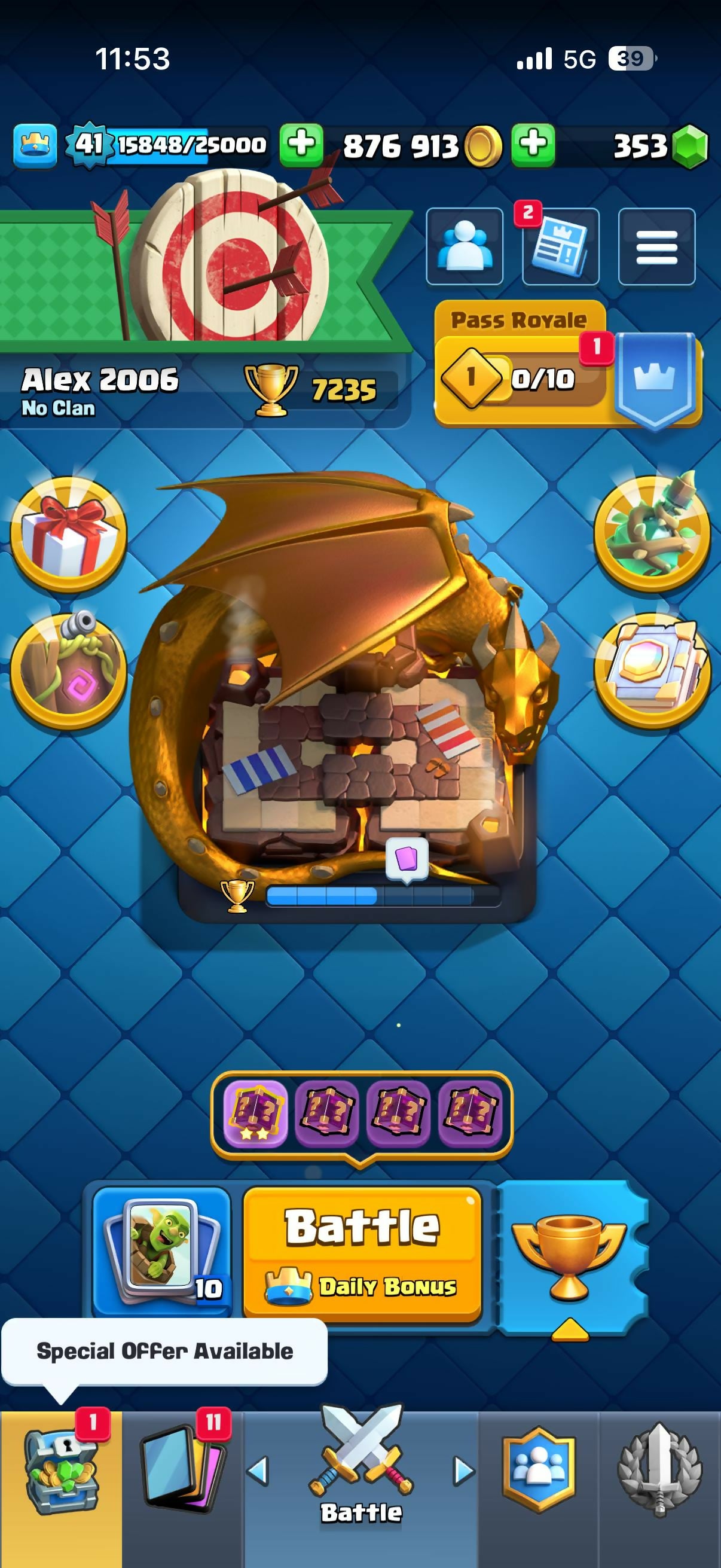Image resolution: width=721 pixels, height=1568 pixels.
Task: Open the news feed icon
Action: [560, 246]
